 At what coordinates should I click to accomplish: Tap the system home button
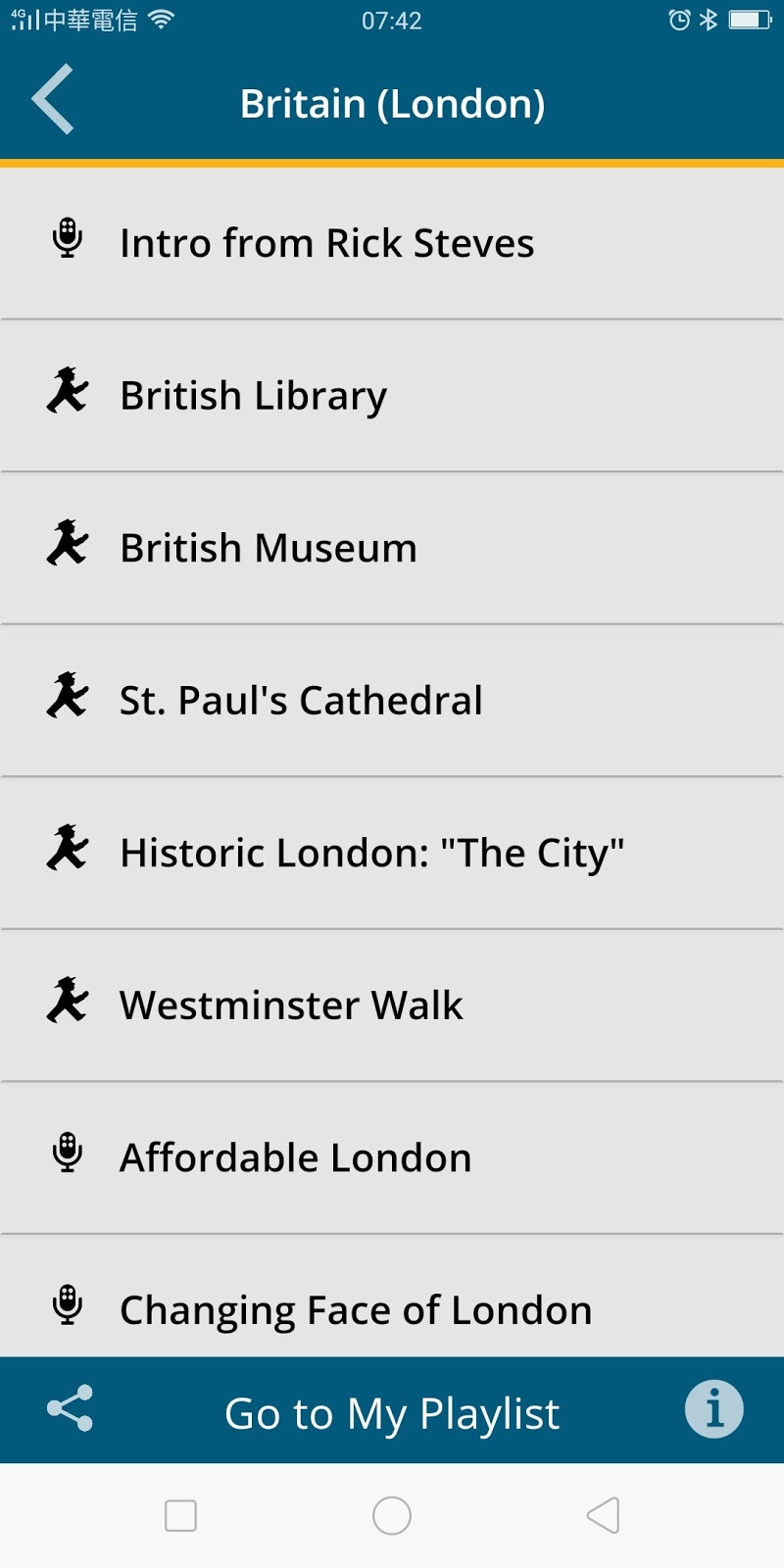392,1515
